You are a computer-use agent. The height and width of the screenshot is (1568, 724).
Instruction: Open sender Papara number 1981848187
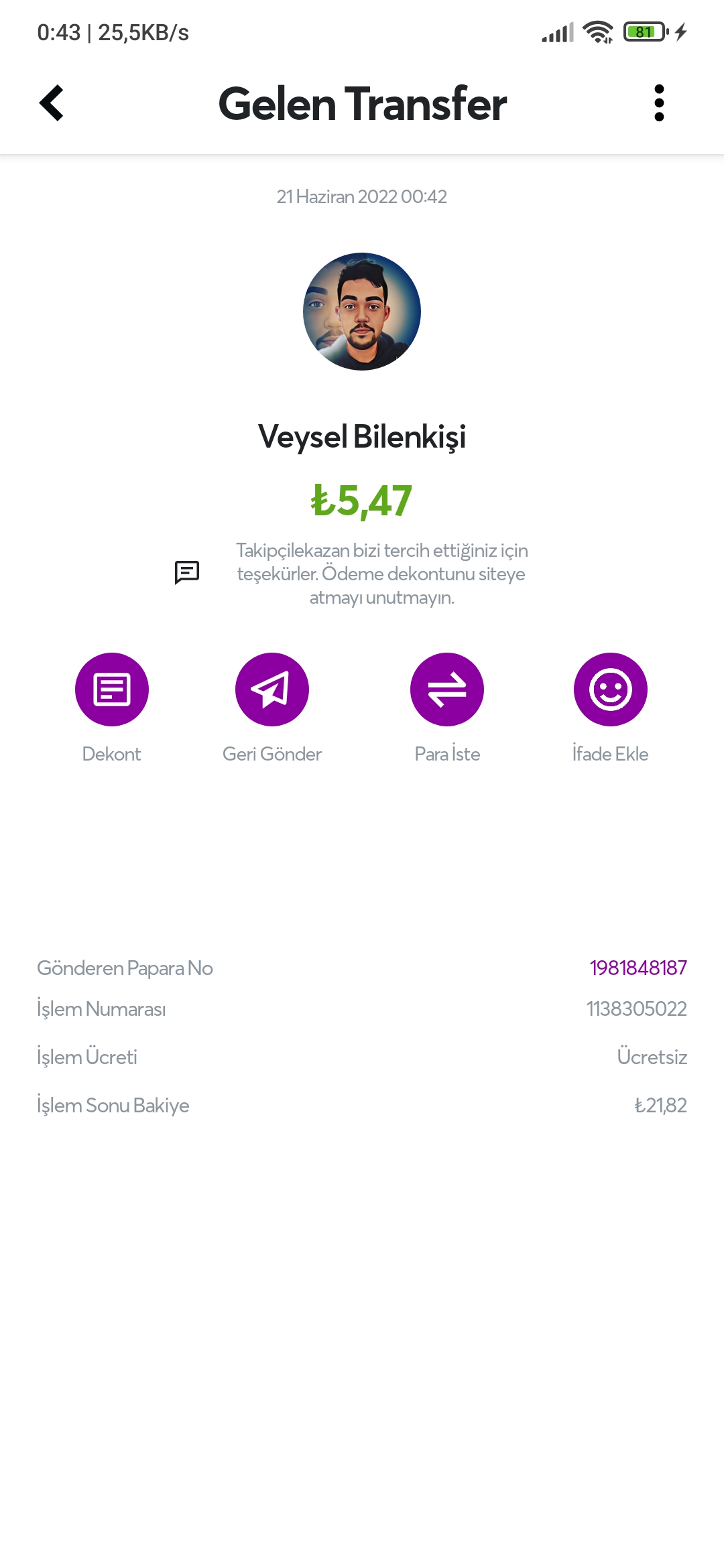tap(638, 968)
